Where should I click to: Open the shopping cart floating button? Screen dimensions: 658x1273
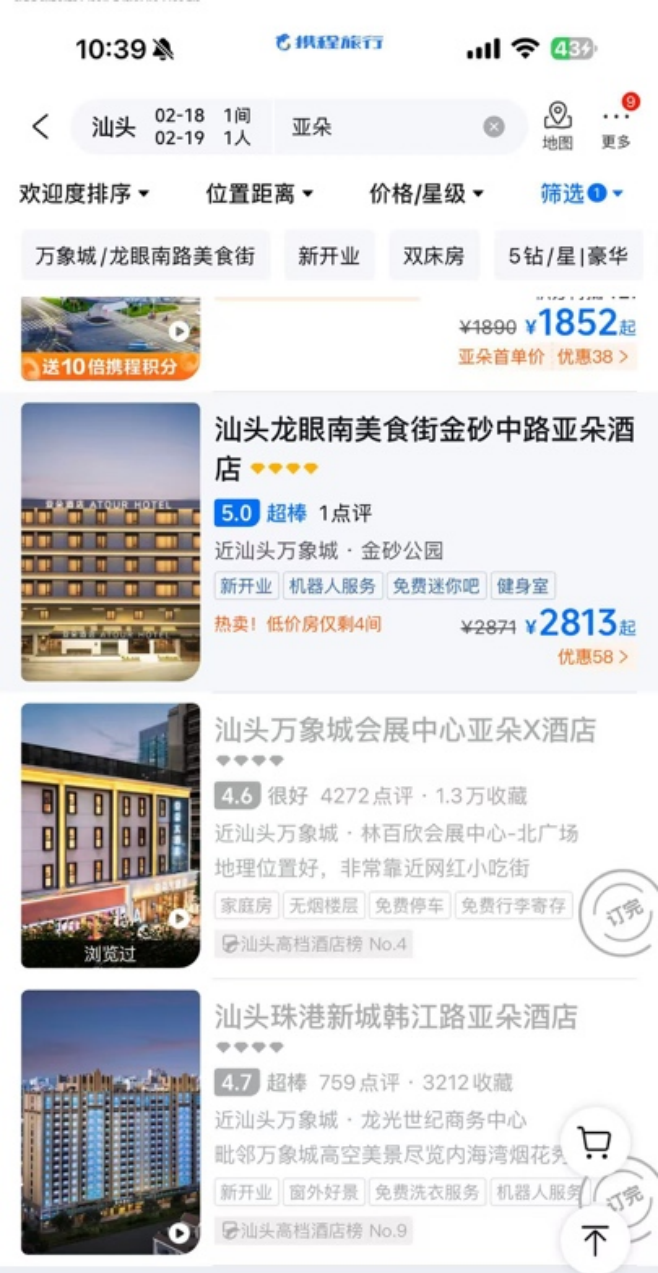coord(595,1143)
